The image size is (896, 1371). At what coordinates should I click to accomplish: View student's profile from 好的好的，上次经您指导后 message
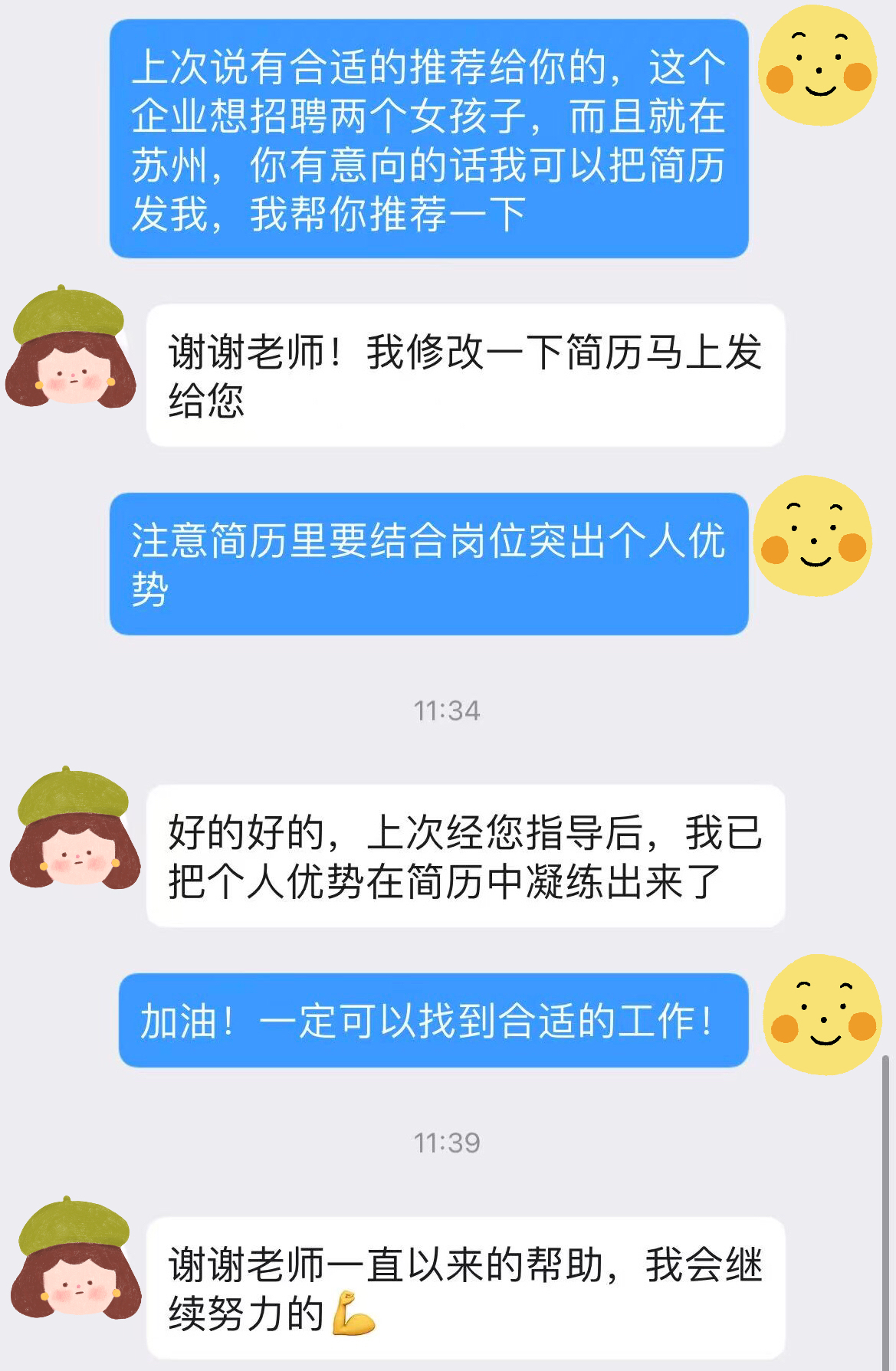point(74,829)
